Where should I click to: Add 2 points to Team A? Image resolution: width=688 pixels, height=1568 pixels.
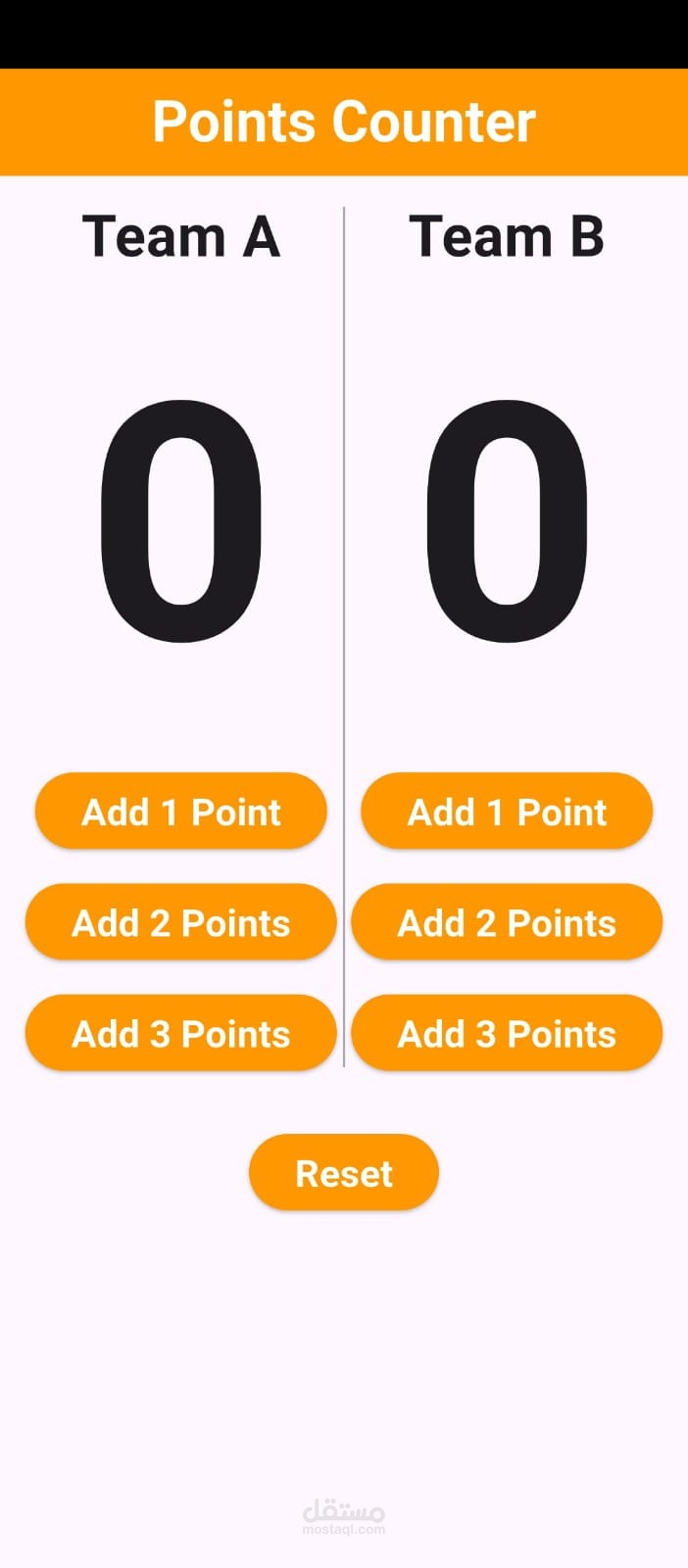[x=181, y=922]
